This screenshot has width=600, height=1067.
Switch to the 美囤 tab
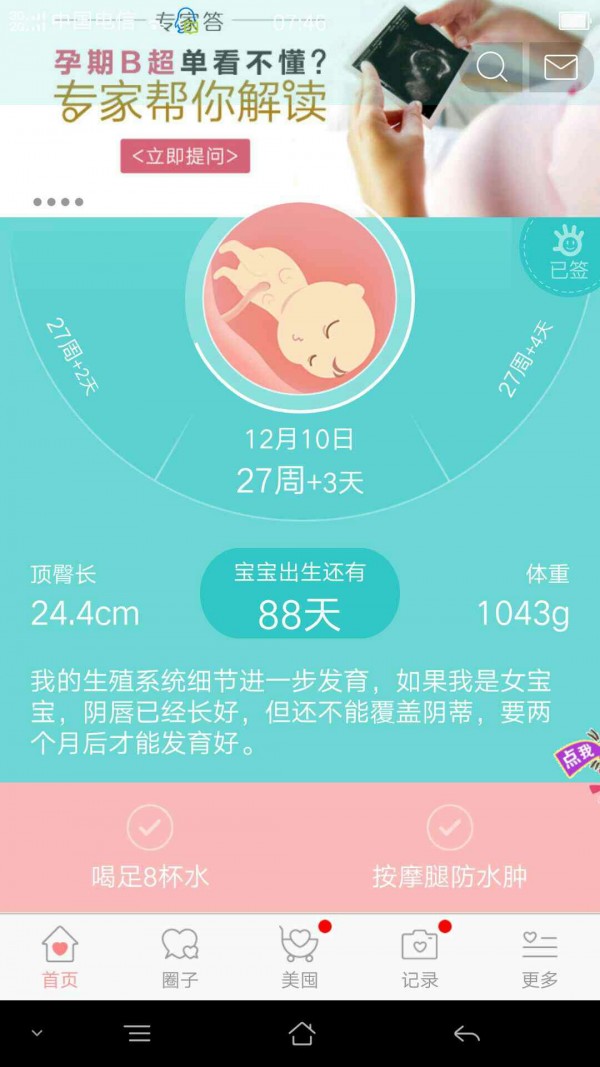(x=300, y=957)
